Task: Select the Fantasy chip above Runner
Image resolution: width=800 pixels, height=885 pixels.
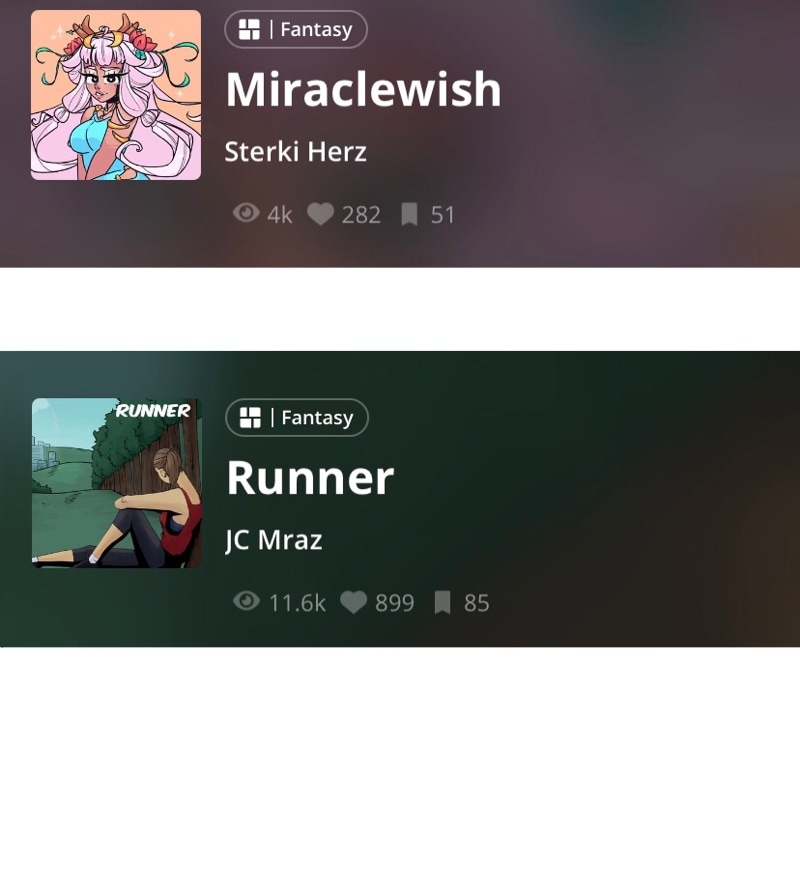Action: 297,418
